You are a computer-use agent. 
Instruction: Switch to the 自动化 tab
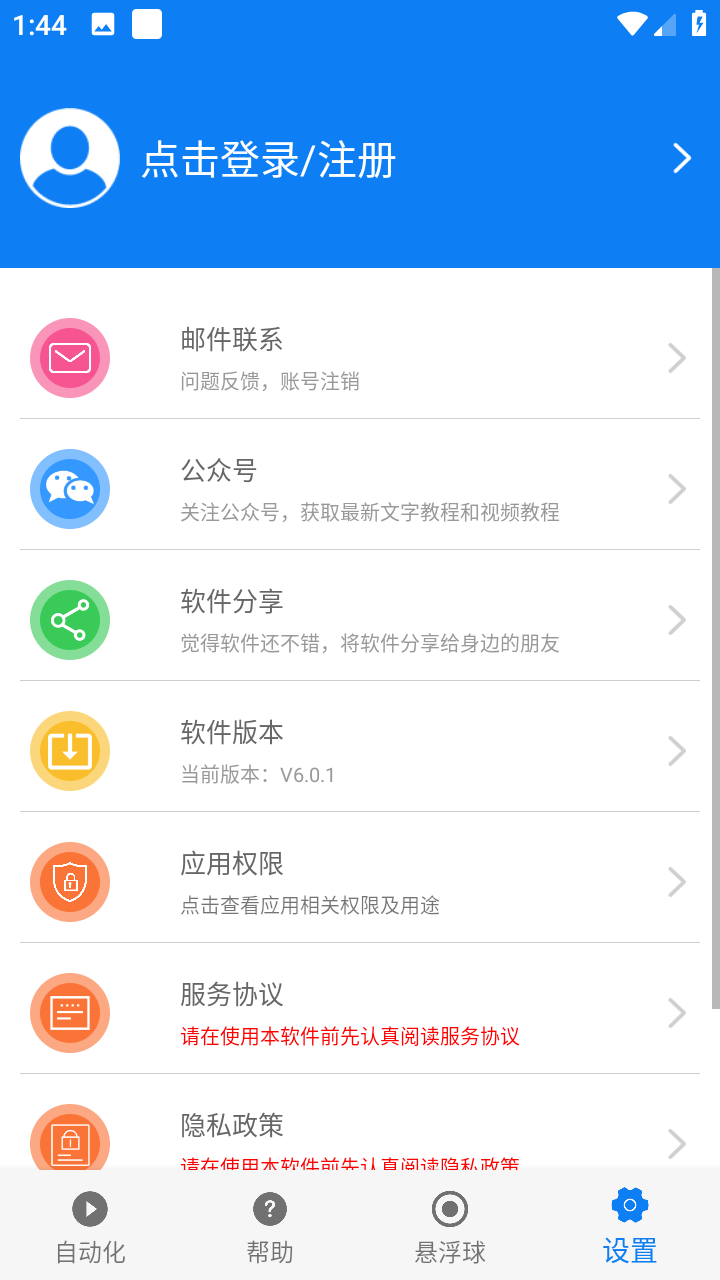[x=90, y=1228]
